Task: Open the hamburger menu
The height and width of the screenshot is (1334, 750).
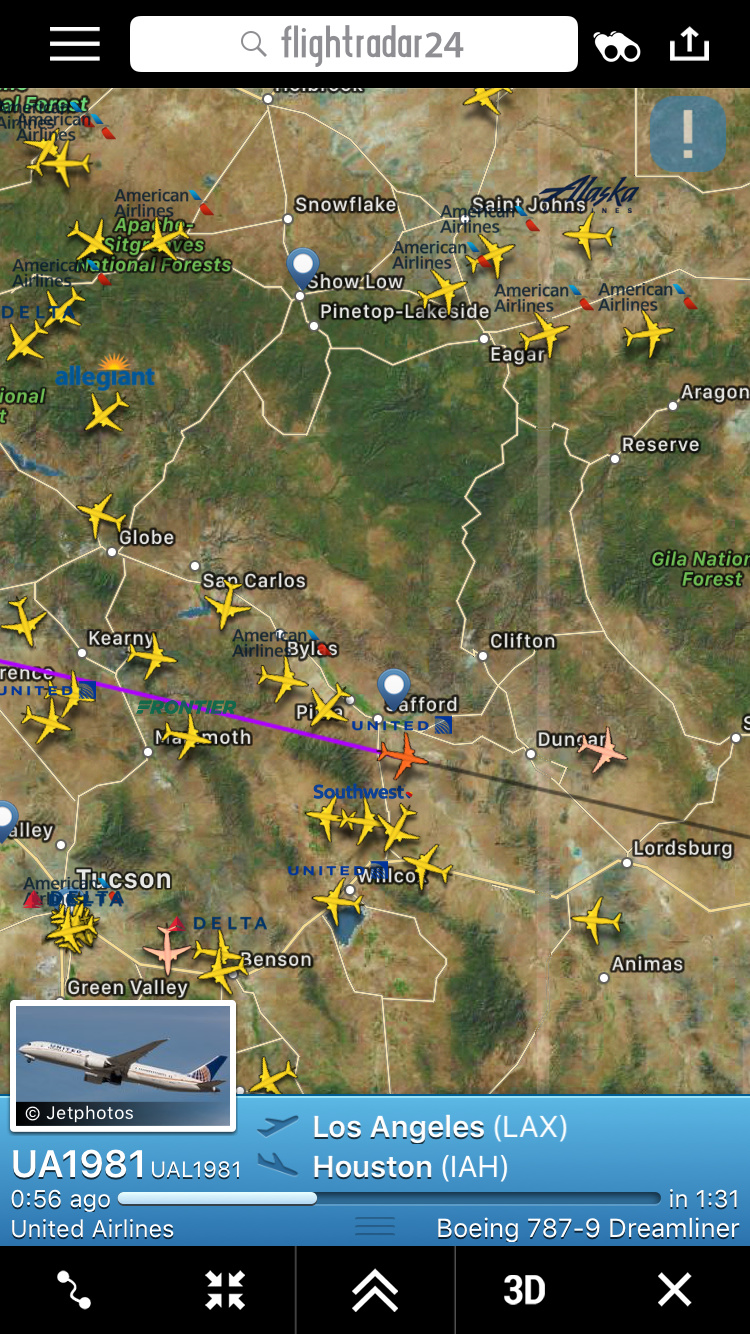Action: (x=75, y=45)
